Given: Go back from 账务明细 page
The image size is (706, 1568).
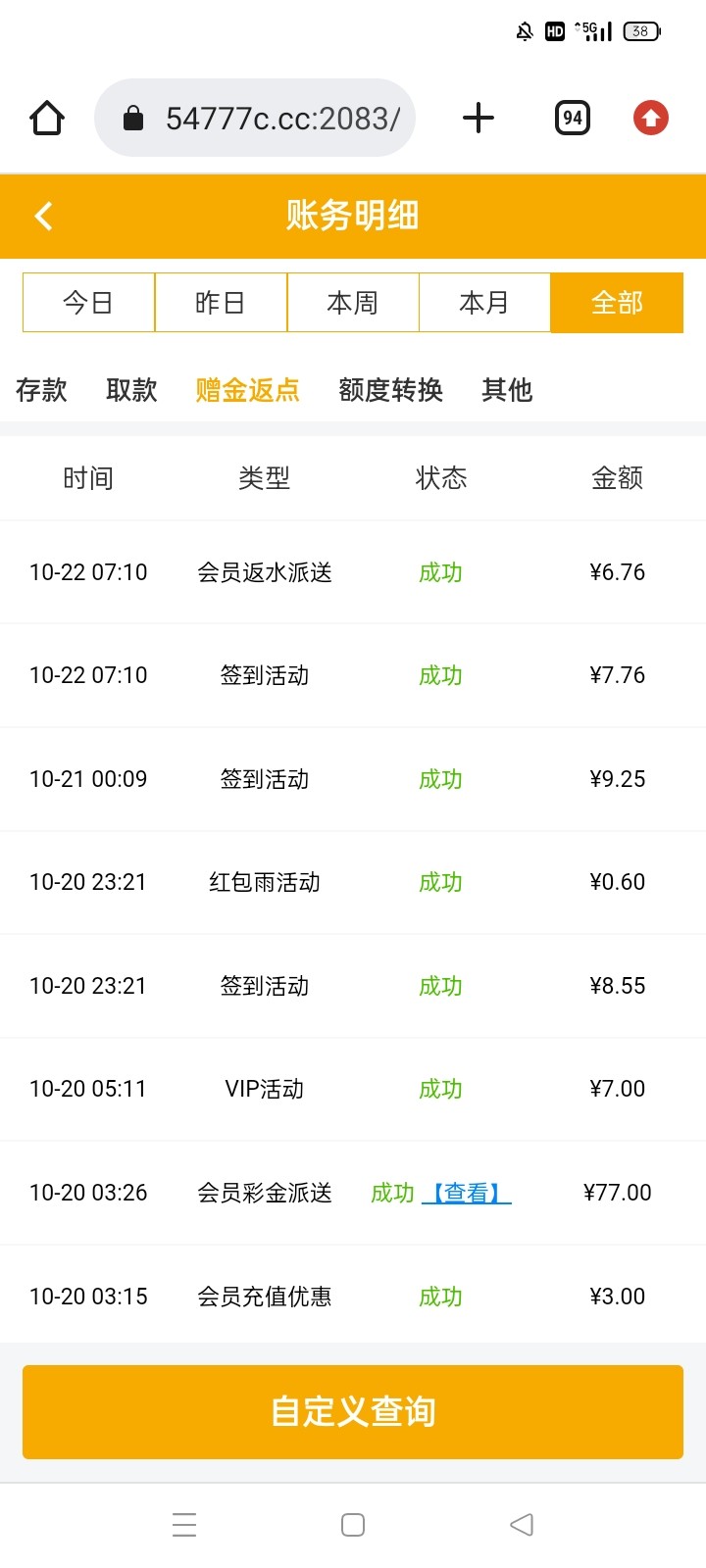Looking at the screenshot, I should tap(43, 216).
